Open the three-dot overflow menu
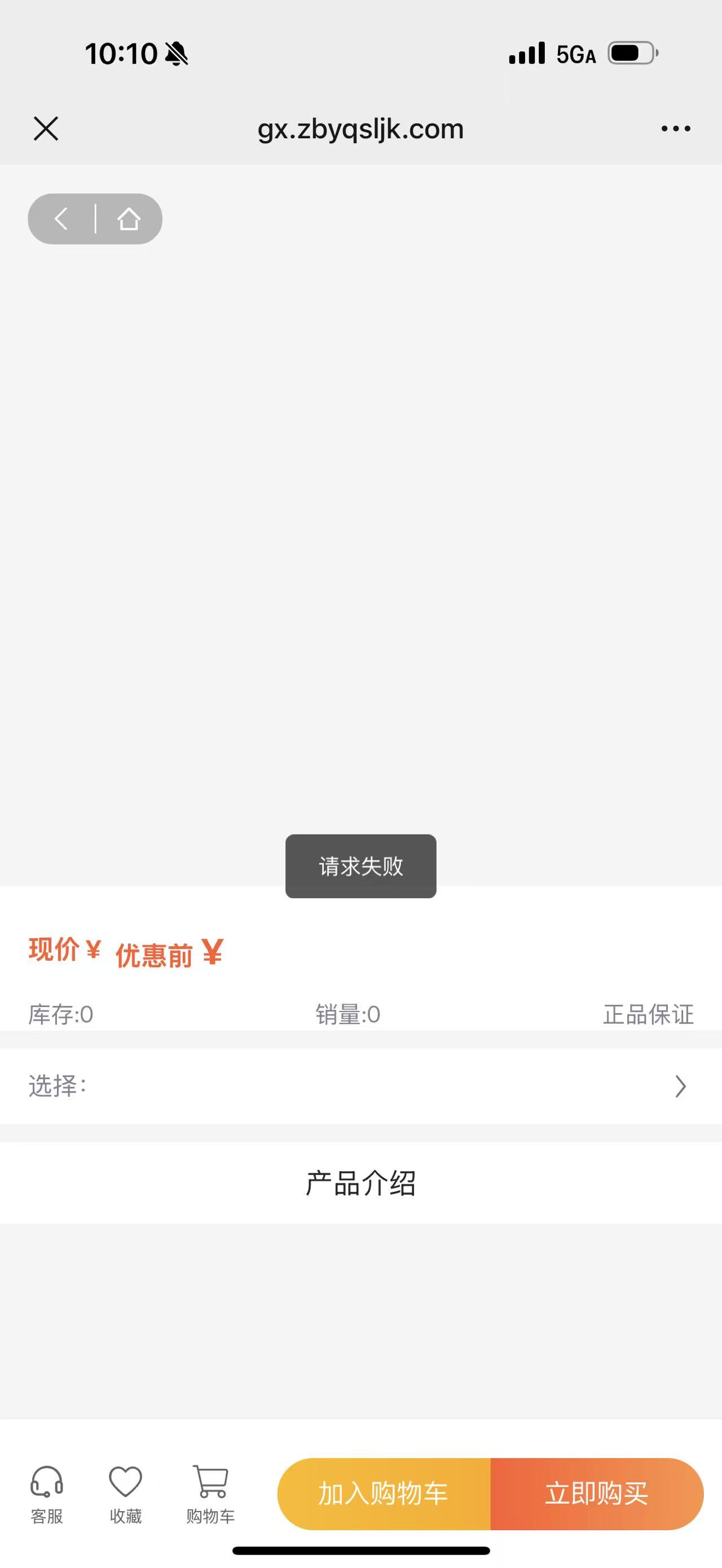This screenshot has width=722, height=1568. [x=676, y=129]
